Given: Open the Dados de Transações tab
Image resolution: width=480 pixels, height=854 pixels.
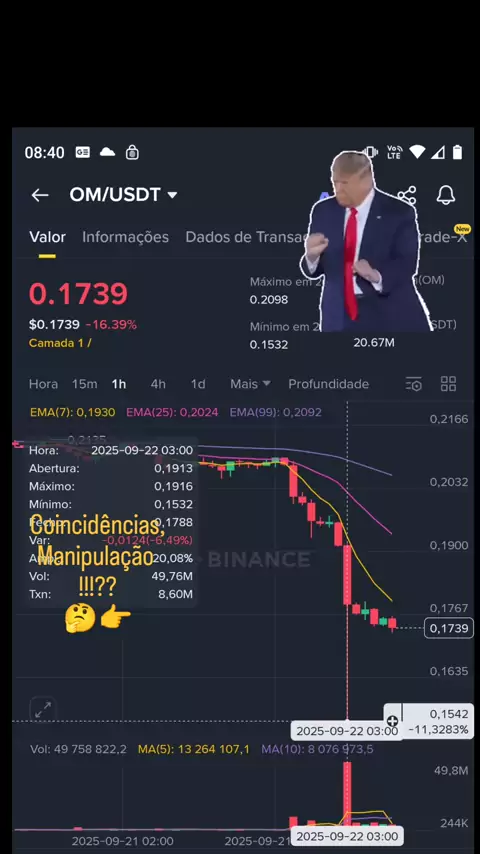Looking at the screenshot, I should (x=245, y=237).
